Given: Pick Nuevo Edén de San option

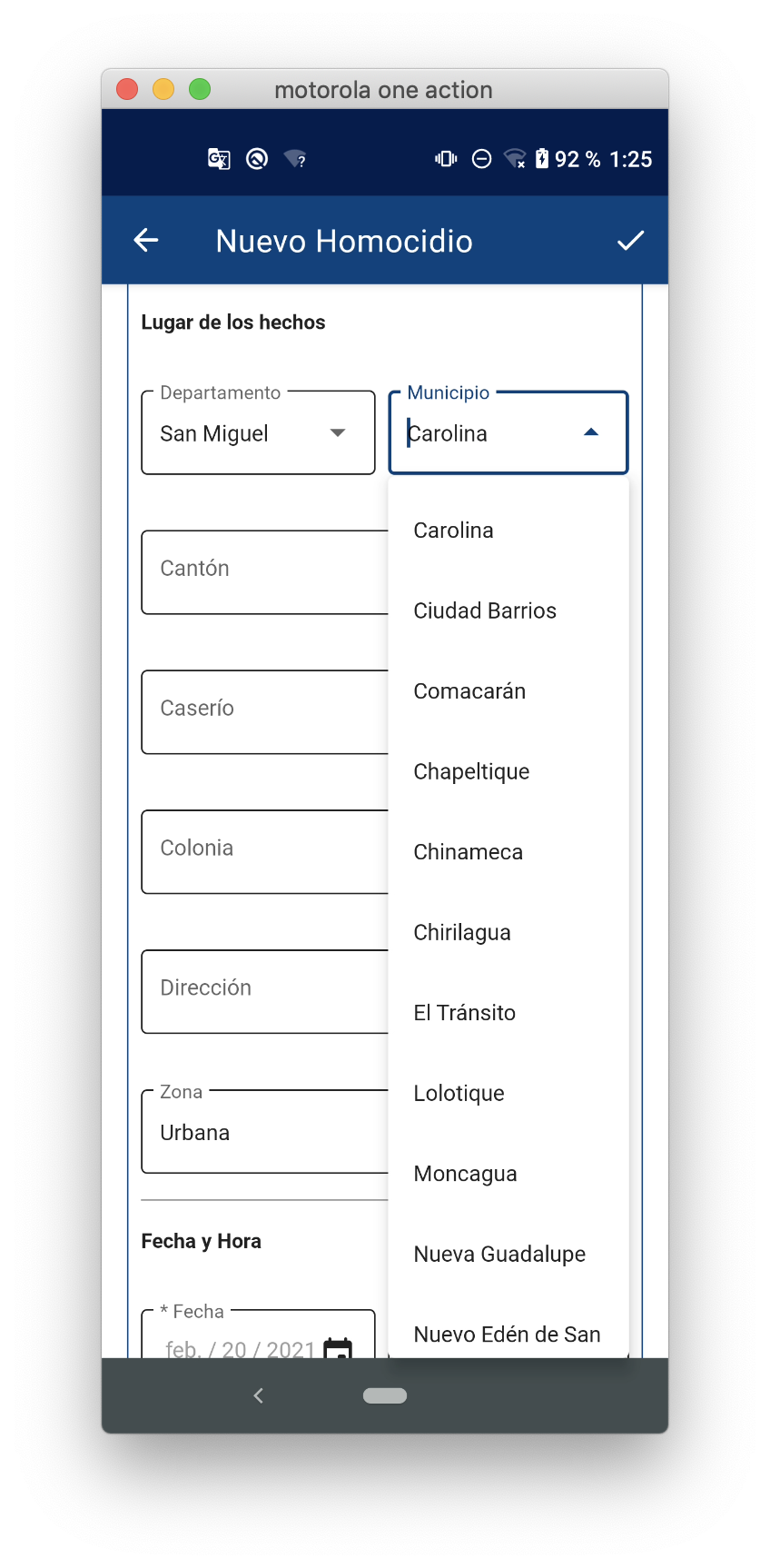Looking at the screenshot, I should click(507, 1334).
